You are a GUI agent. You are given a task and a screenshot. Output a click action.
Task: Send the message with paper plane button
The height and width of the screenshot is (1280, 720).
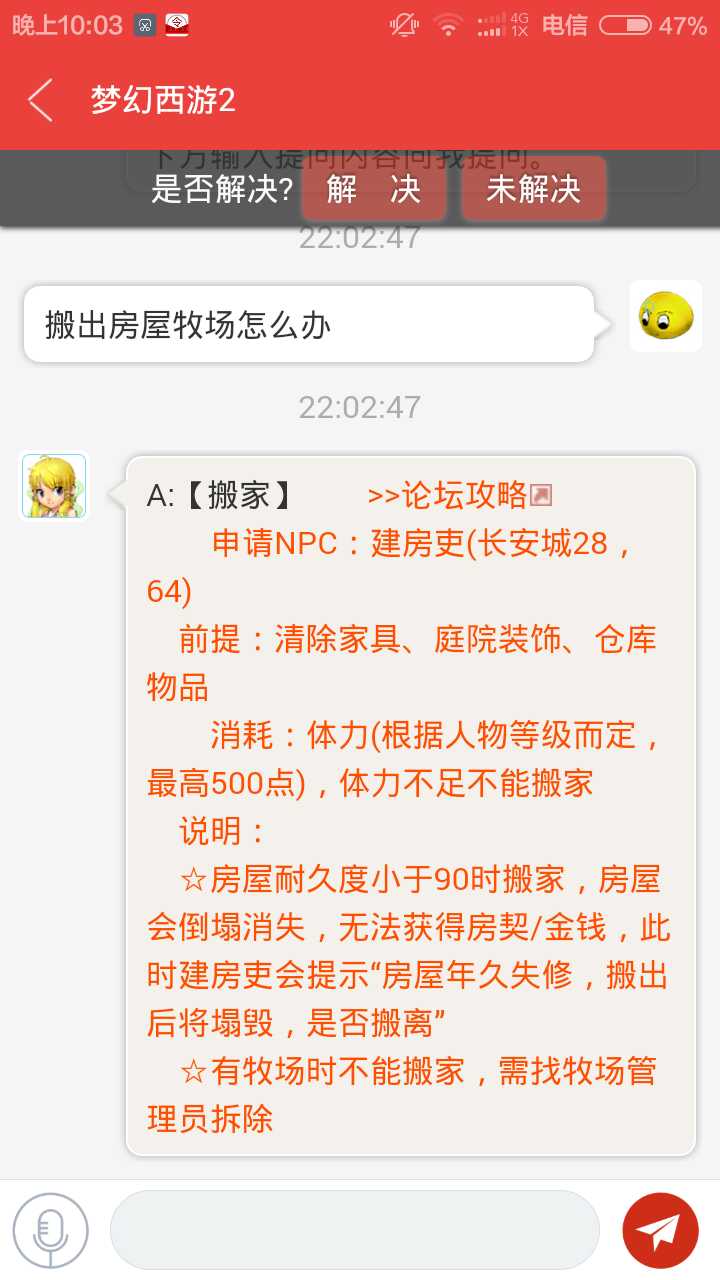tap(660, 1230)
